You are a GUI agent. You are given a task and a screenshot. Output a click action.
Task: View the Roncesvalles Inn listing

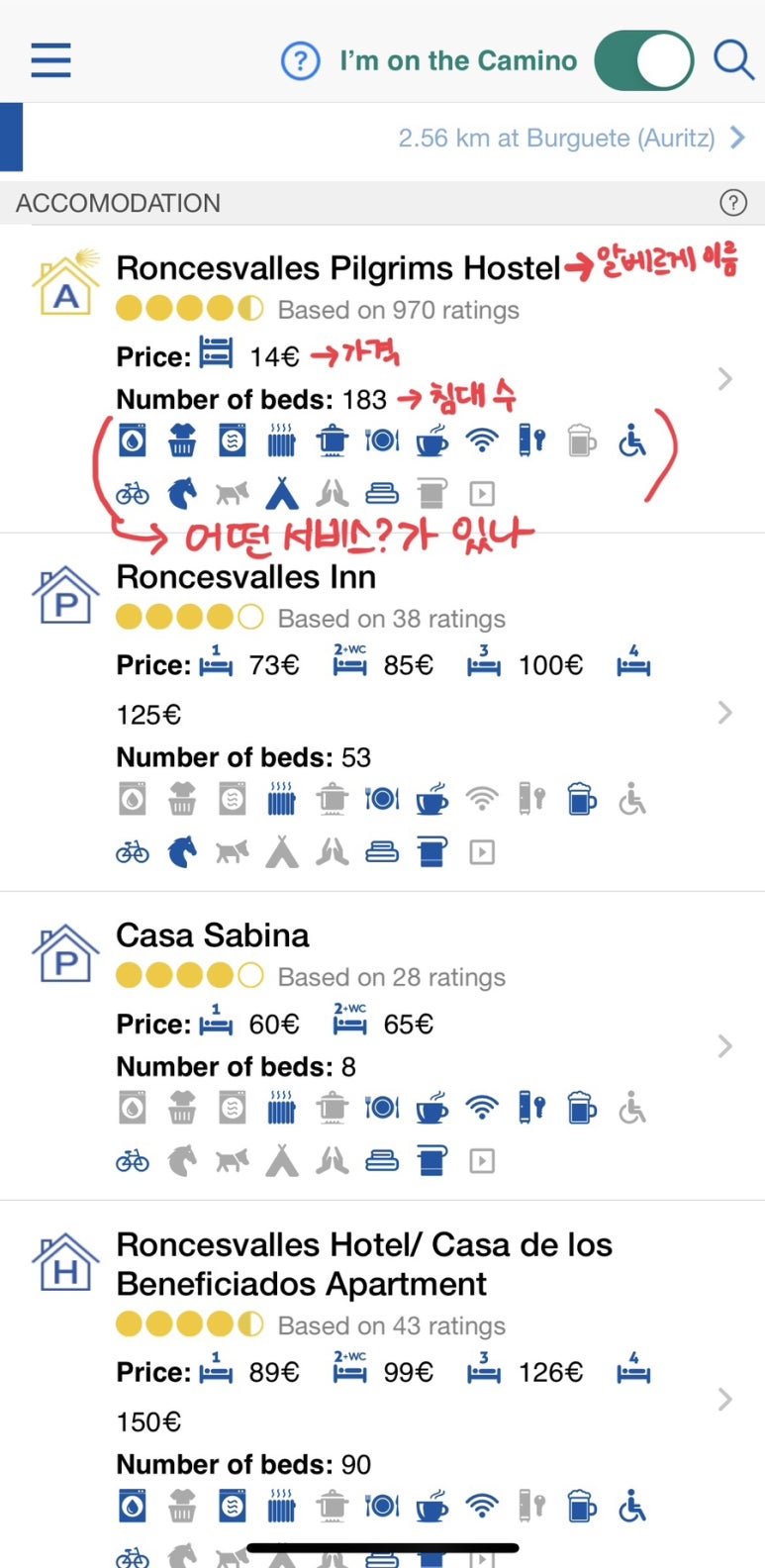pyautogui.click(x=382, y=713)
